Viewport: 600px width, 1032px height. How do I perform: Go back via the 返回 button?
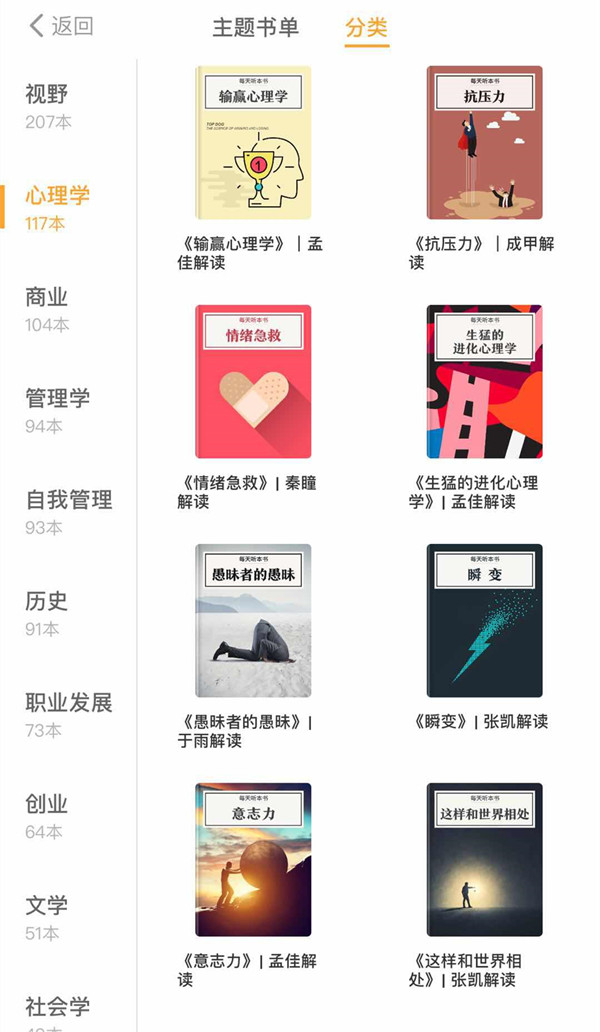pos(62,26)
